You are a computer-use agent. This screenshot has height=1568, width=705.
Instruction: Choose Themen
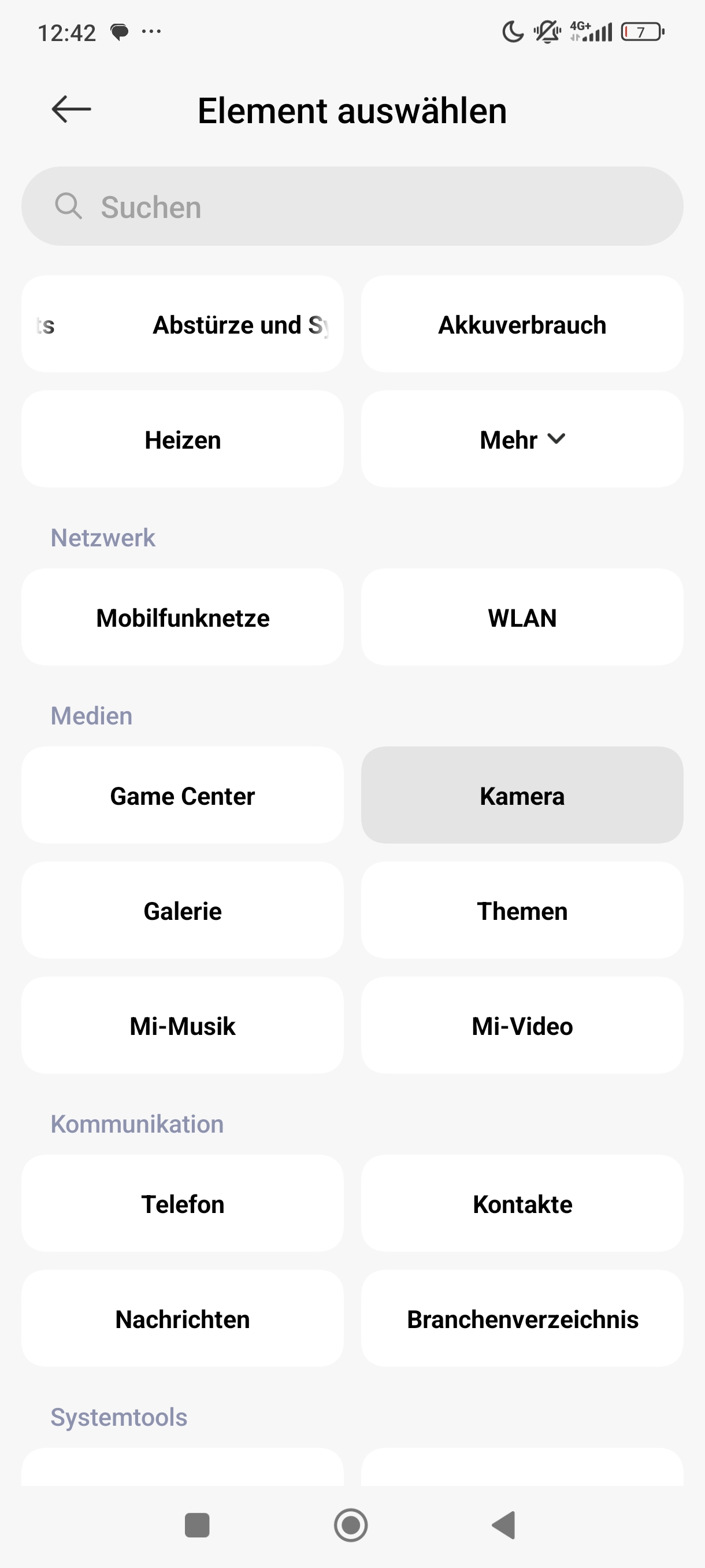point(522,910)
